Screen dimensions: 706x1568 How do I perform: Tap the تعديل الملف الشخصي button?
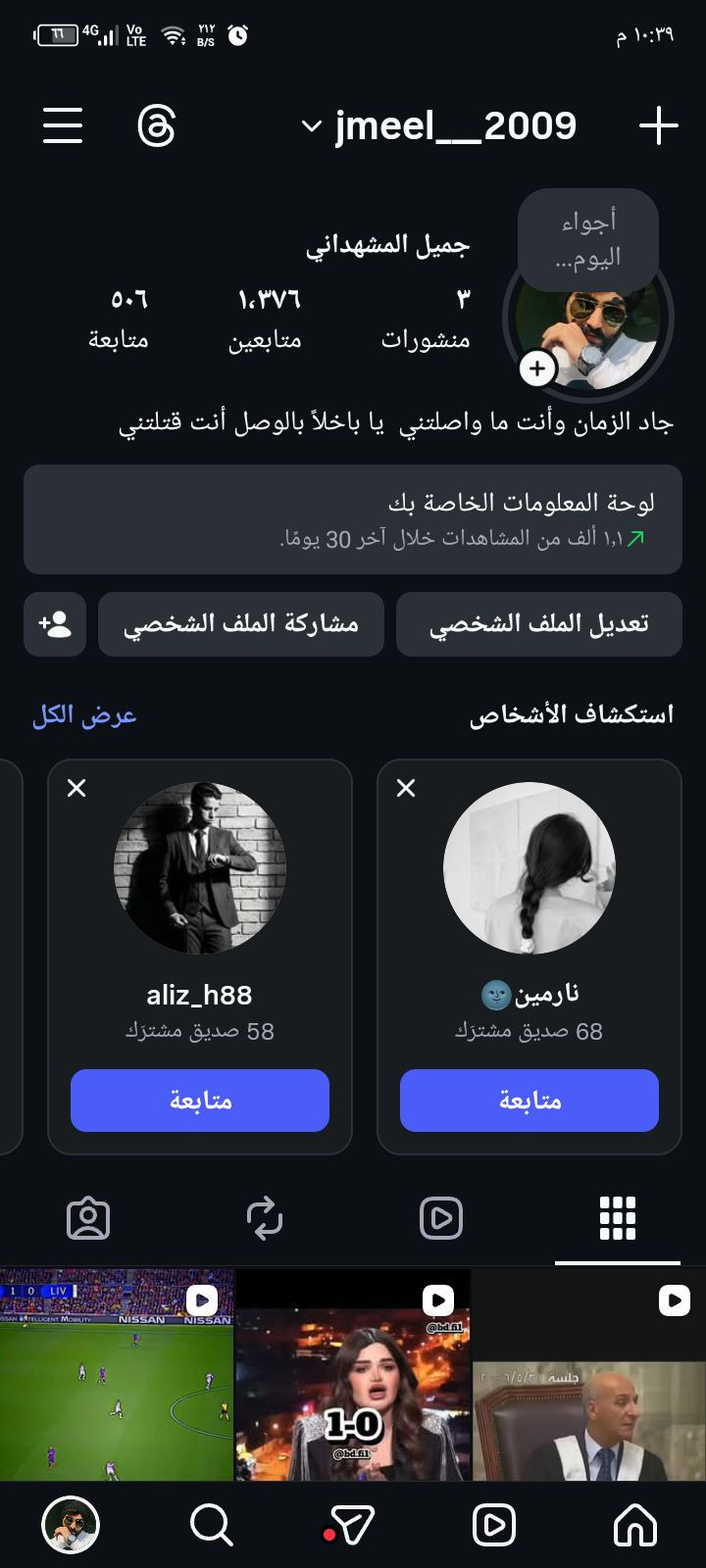pyautogui.click(x=538, y=624)
